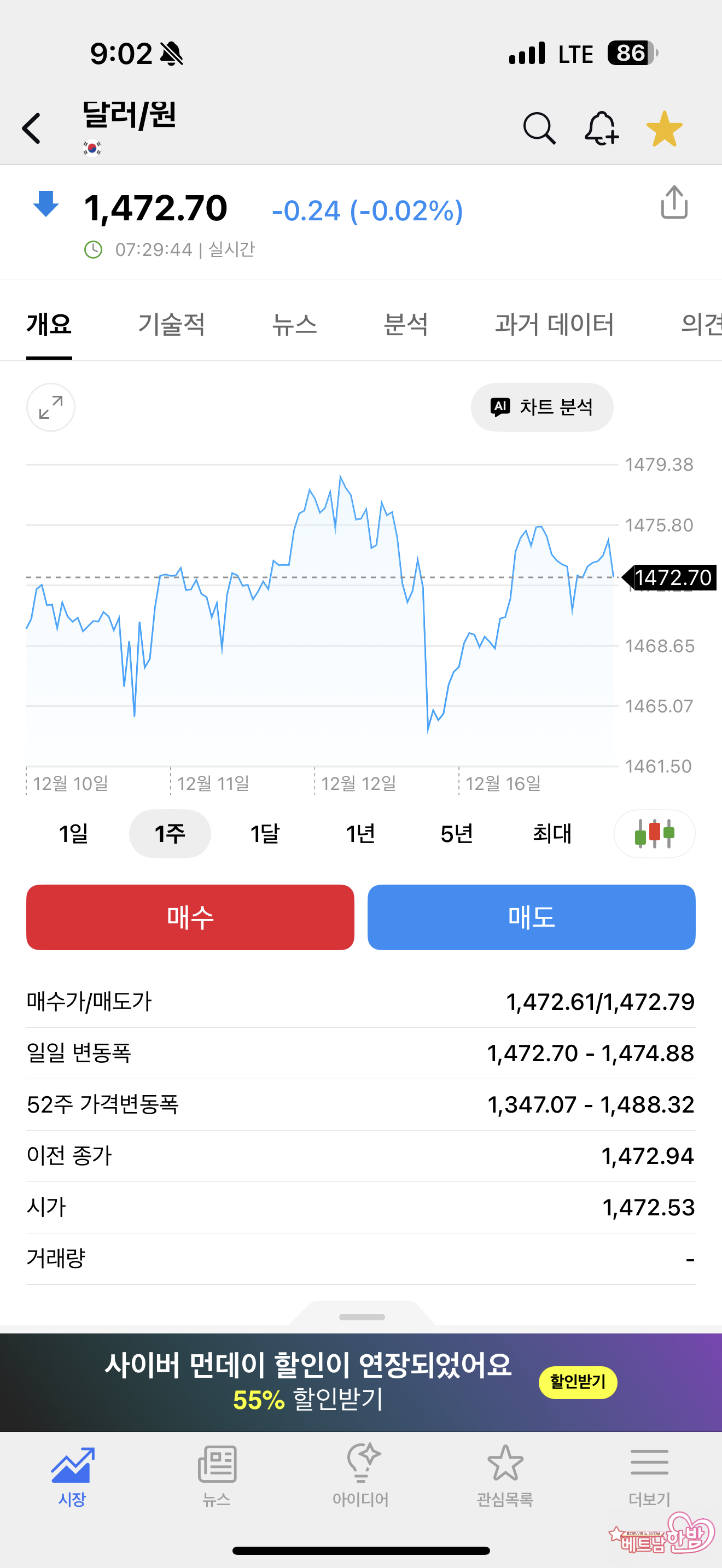
Task: Tap the red 매수 button
Action: [190, 917]
